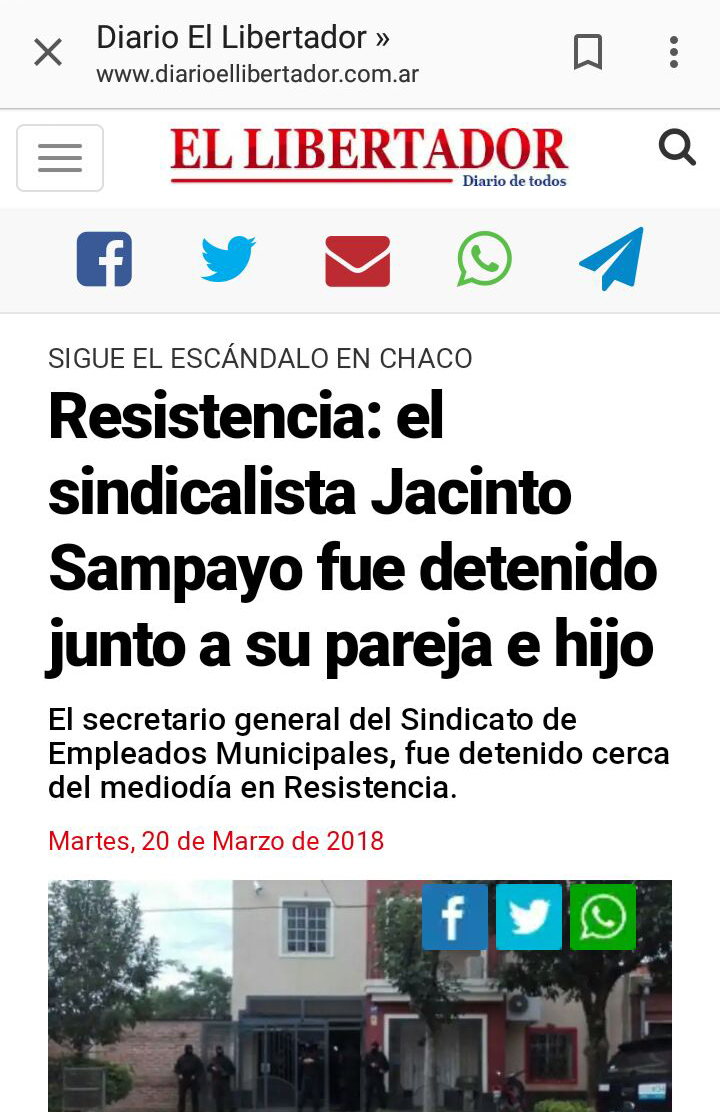Go to El Libertador homepage logo
This screenshot has height=1112, width=720.
click(x=369, y=157)
